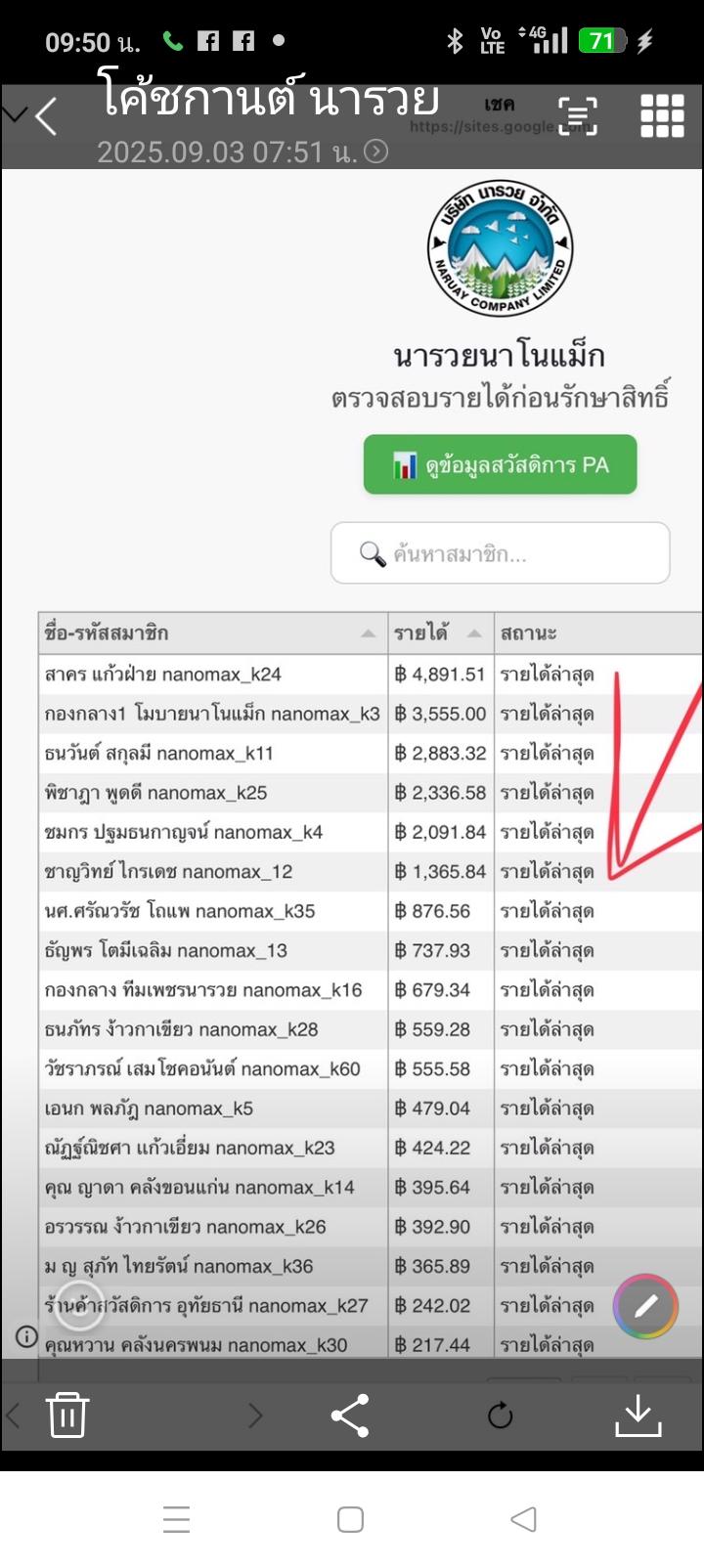Show image info via the i icon

pos(26,1336)
